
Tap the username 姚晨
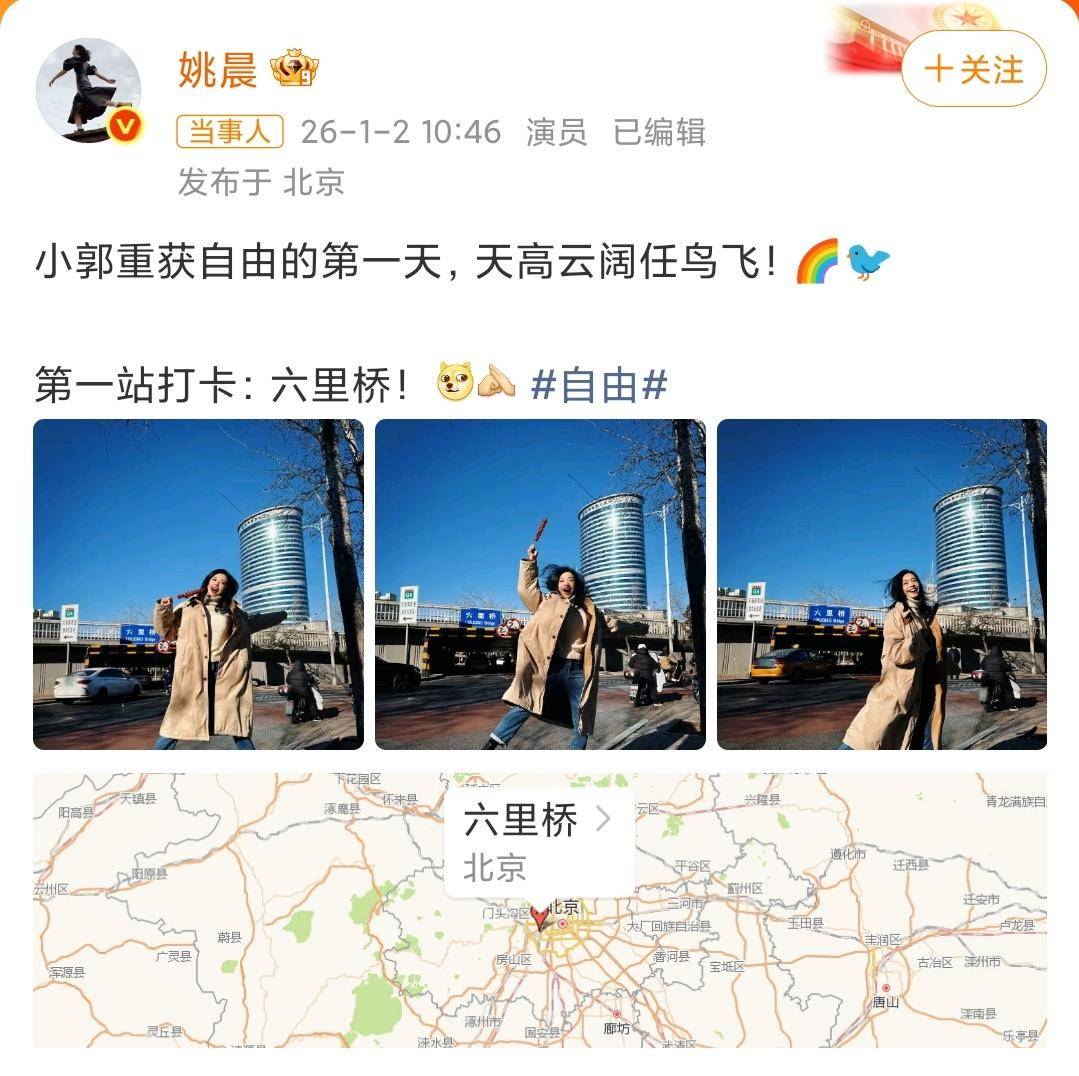tap(217, 69)
